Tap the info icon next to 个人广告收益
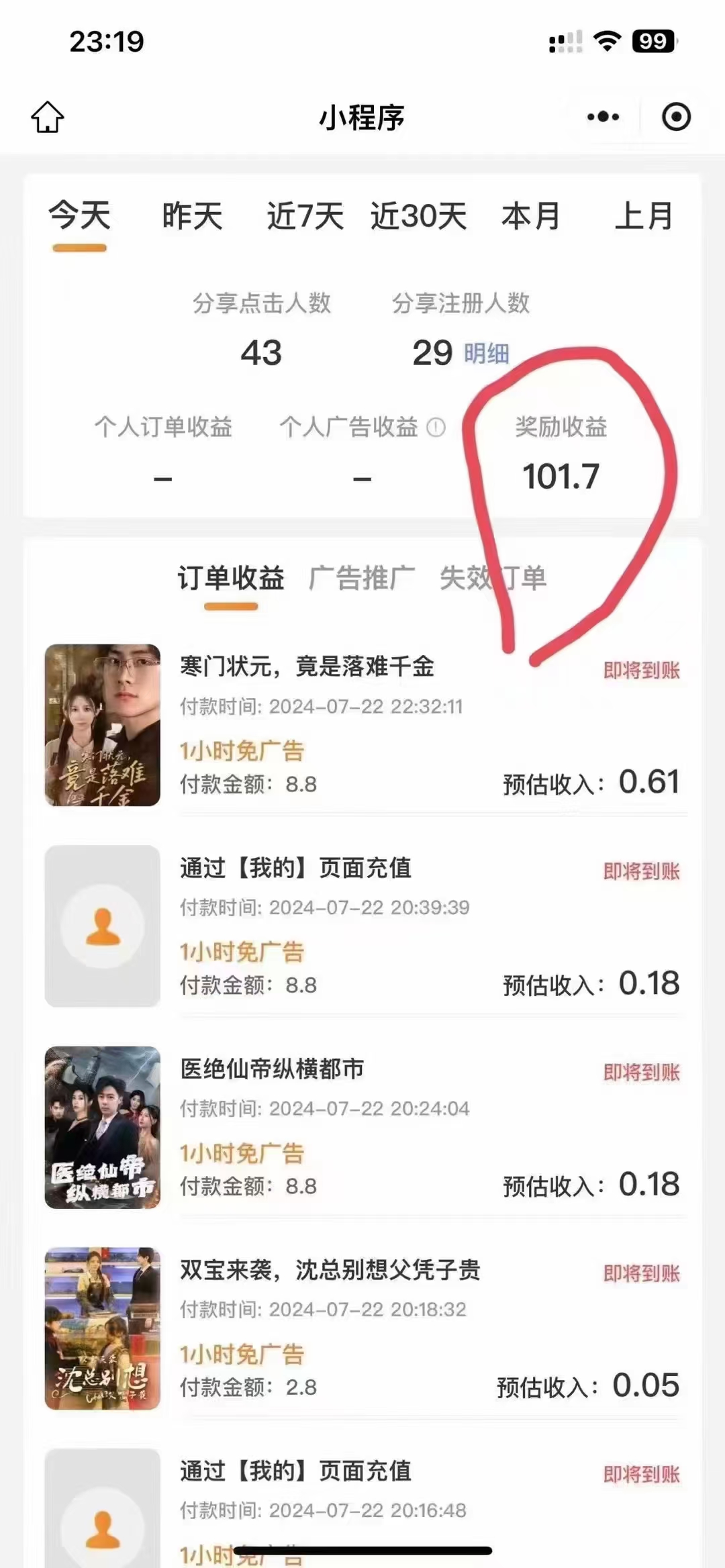 click(436, 427)
